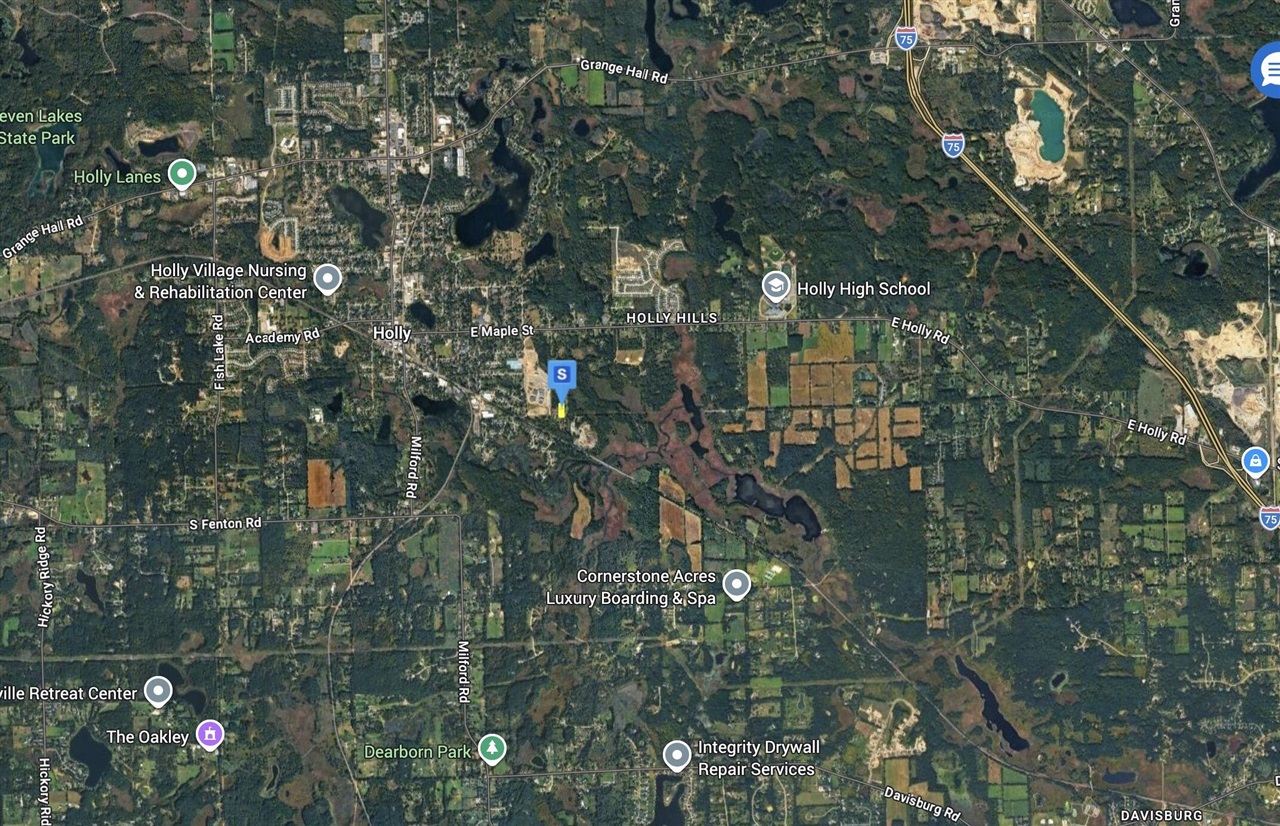Open Cornerstone Acres Luxury Boarding & Spa pin
1280x826 pixels.
click(x=737, y=584)
